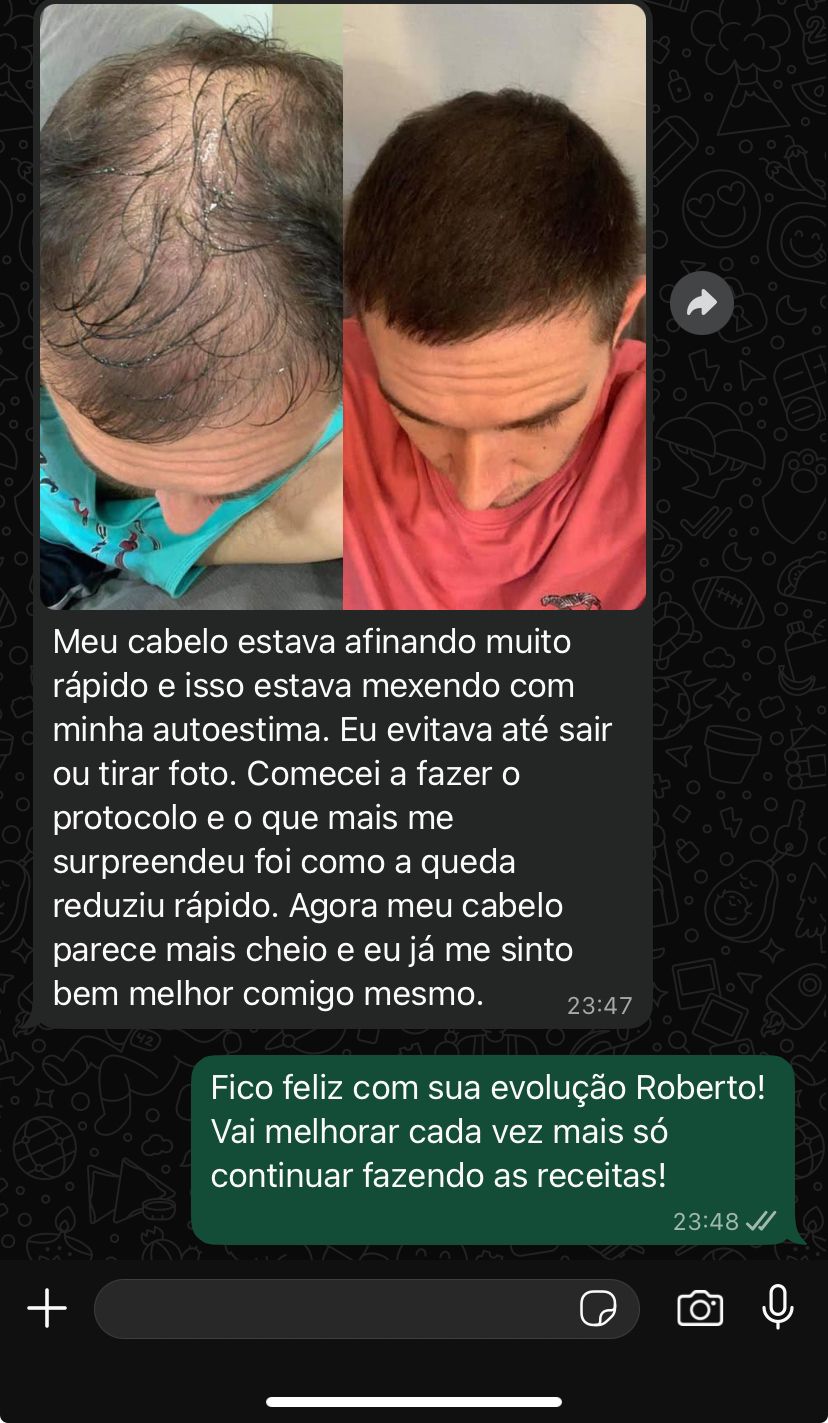
Task: Tap the double checkmark read receipt
Action: (x=763, y=1221)
